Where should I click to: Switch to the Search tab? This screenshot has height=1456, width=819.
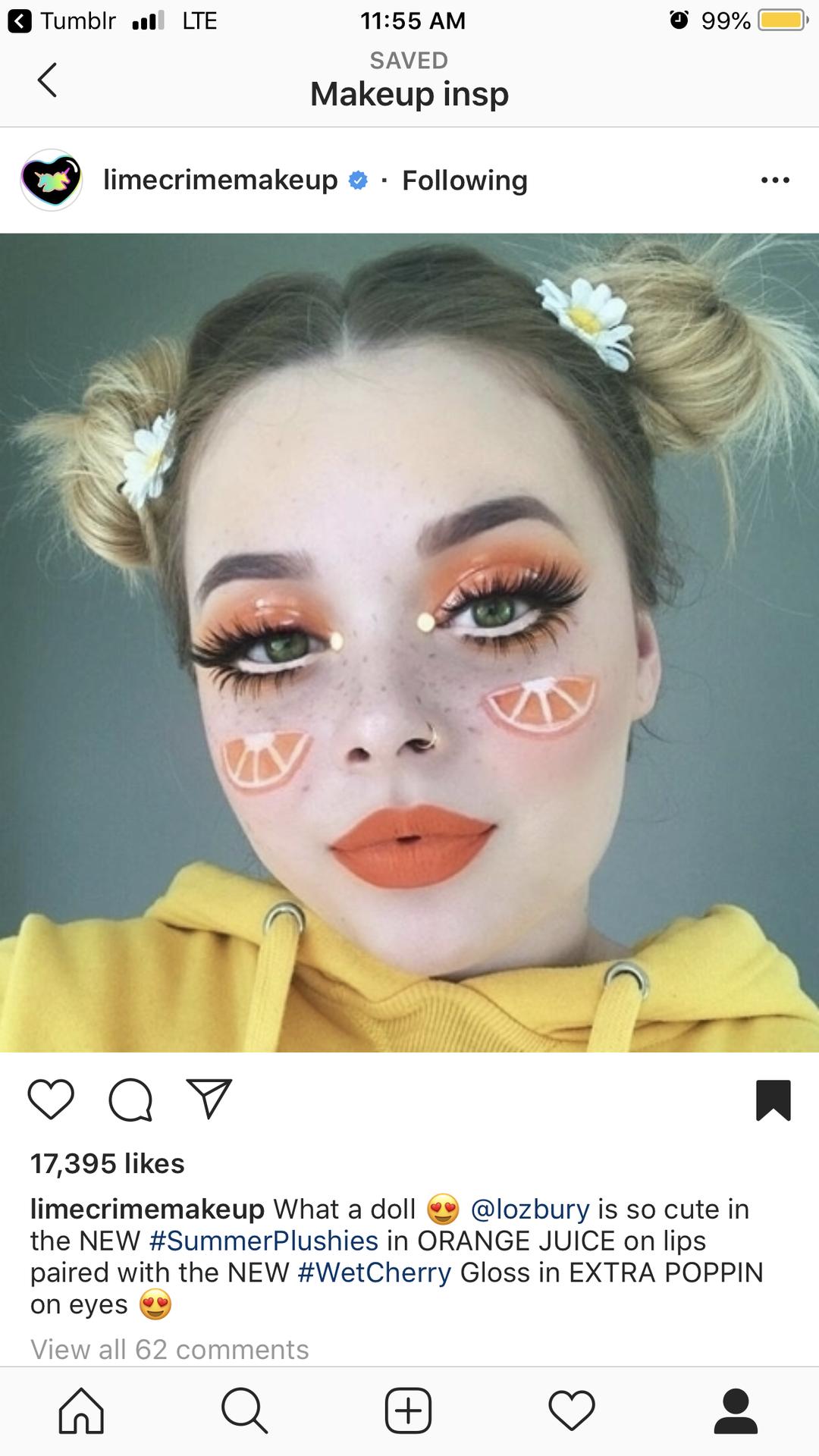point(245,1411)
